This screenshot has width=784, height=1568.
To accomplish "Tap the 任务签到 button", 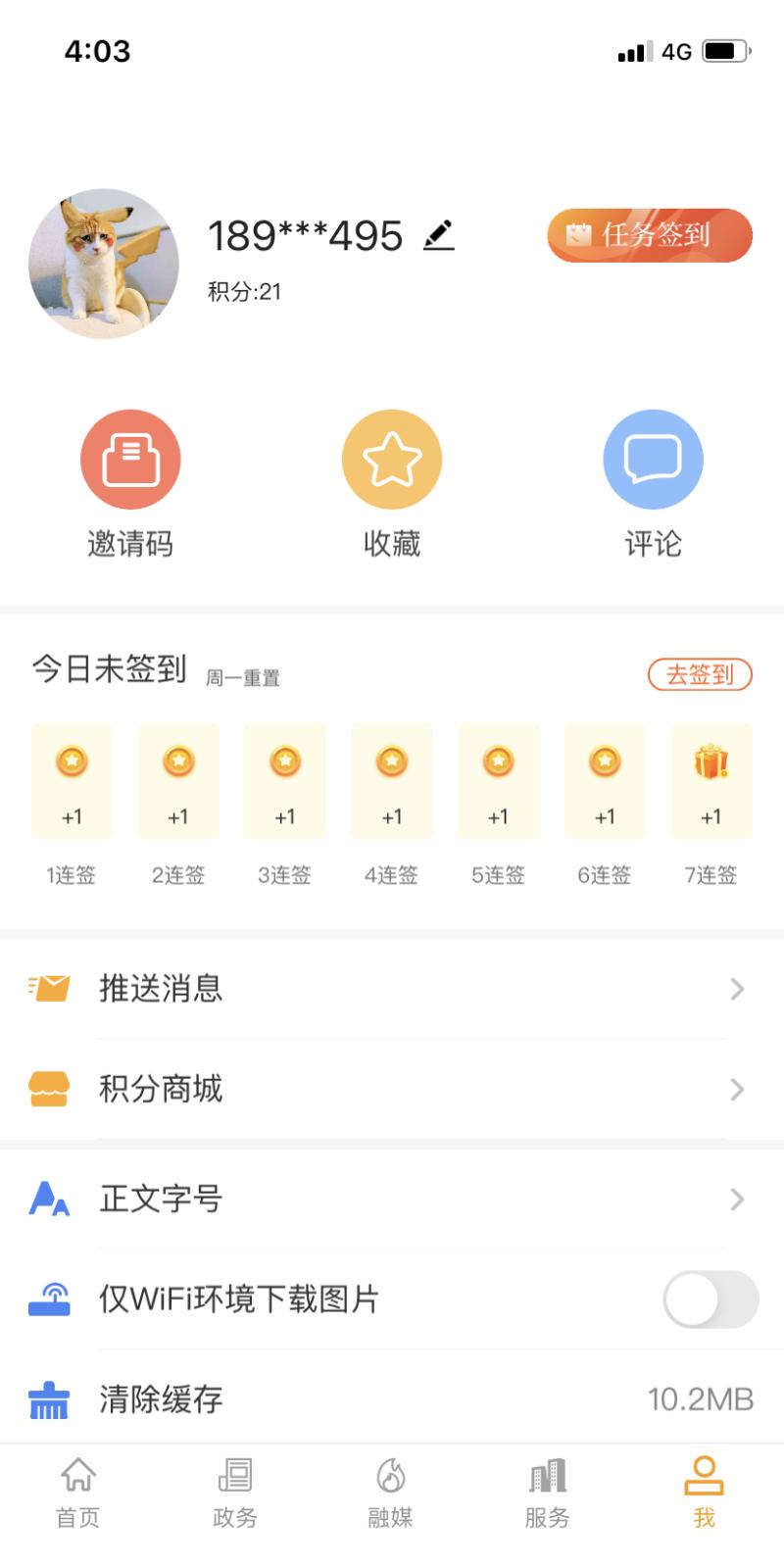I will click(x=649, y=235).
